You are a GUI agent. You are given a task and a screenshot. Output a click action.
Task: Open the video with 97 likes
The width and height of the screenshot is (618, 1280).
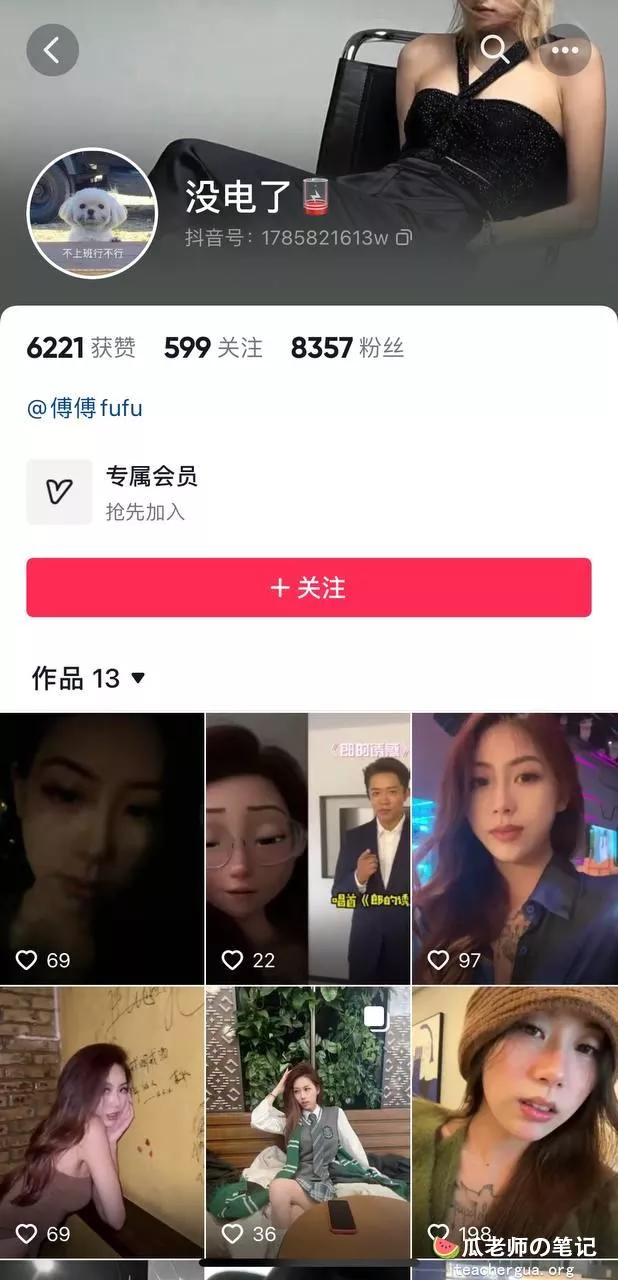pos(515,848)
